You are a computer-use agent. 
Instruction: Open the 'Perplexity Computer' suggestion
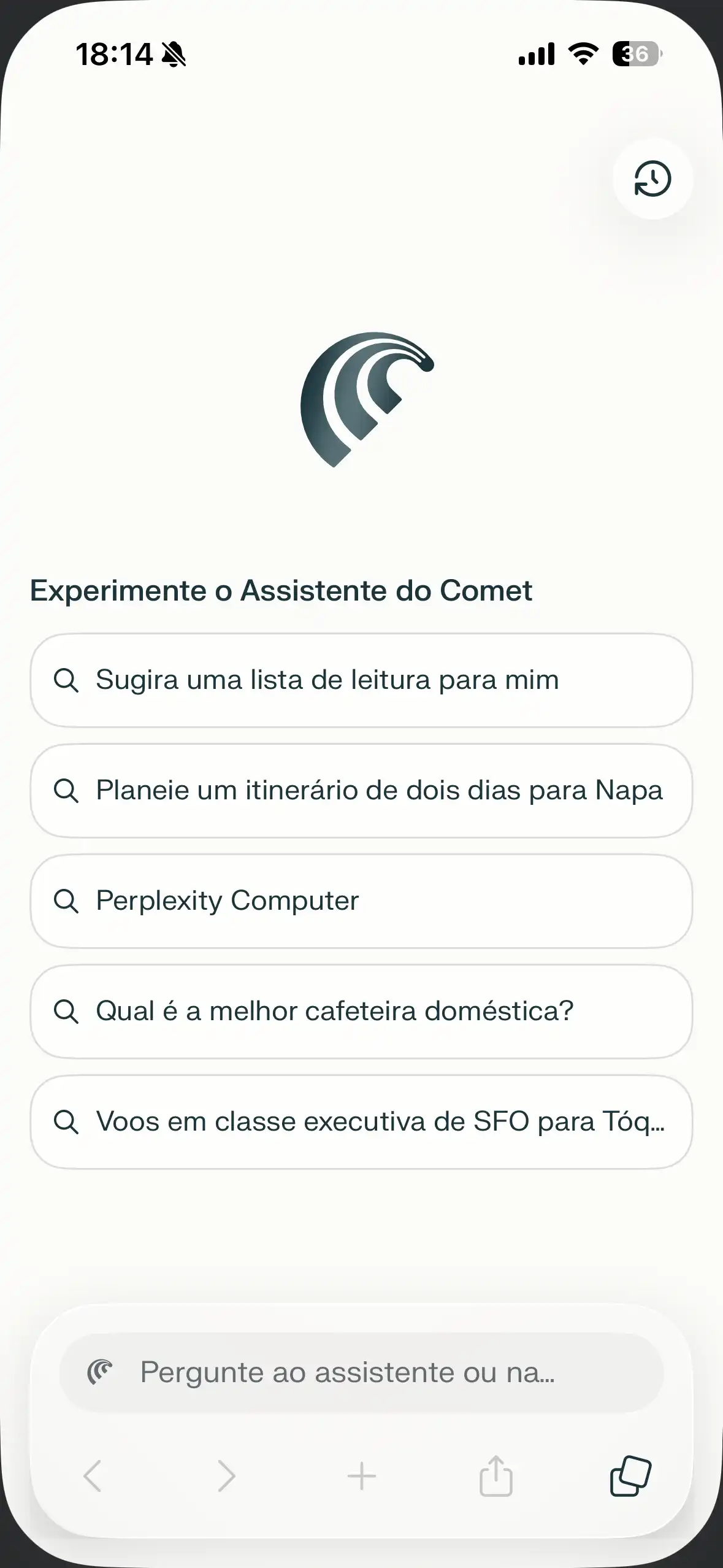click(361, 901)
